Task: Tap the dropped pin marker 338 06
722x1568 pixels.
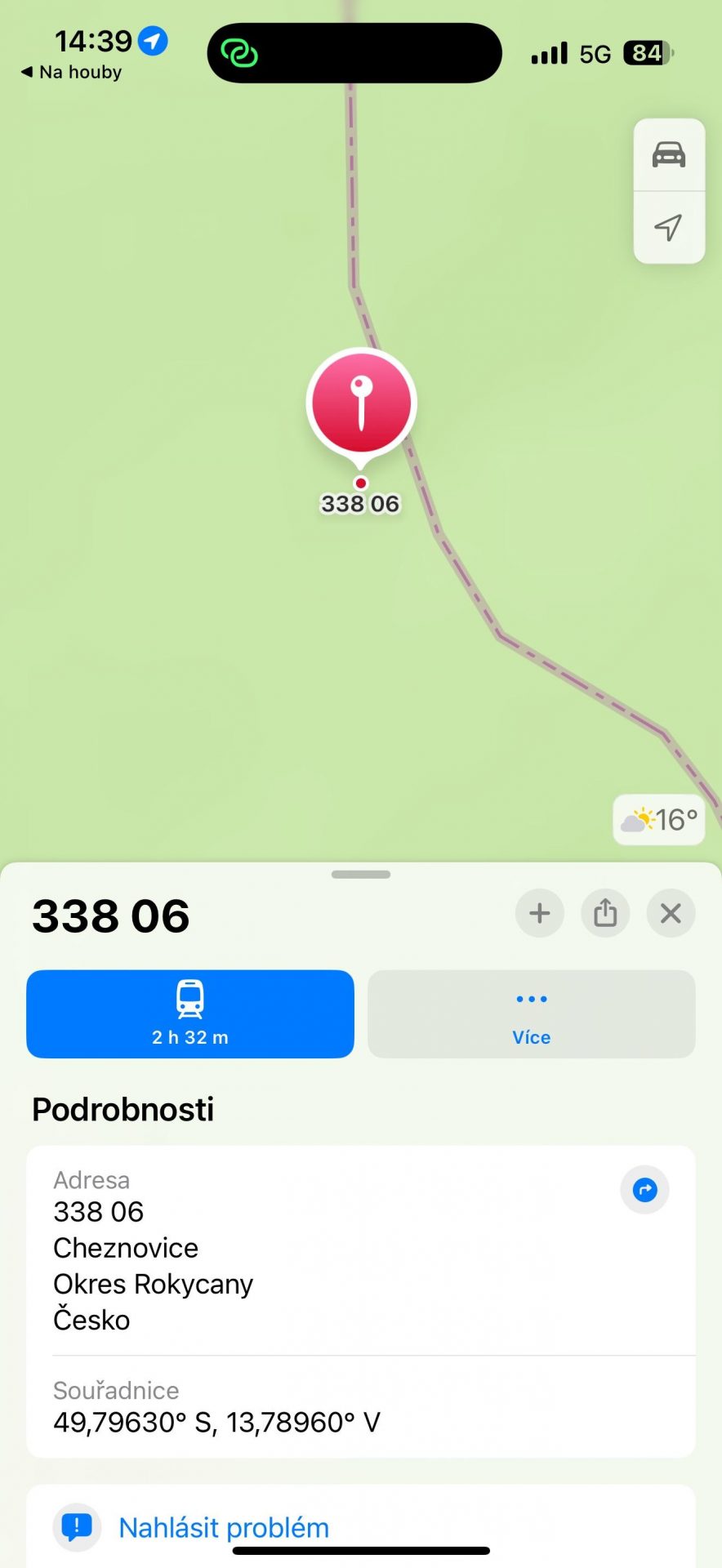Action: 361,403
